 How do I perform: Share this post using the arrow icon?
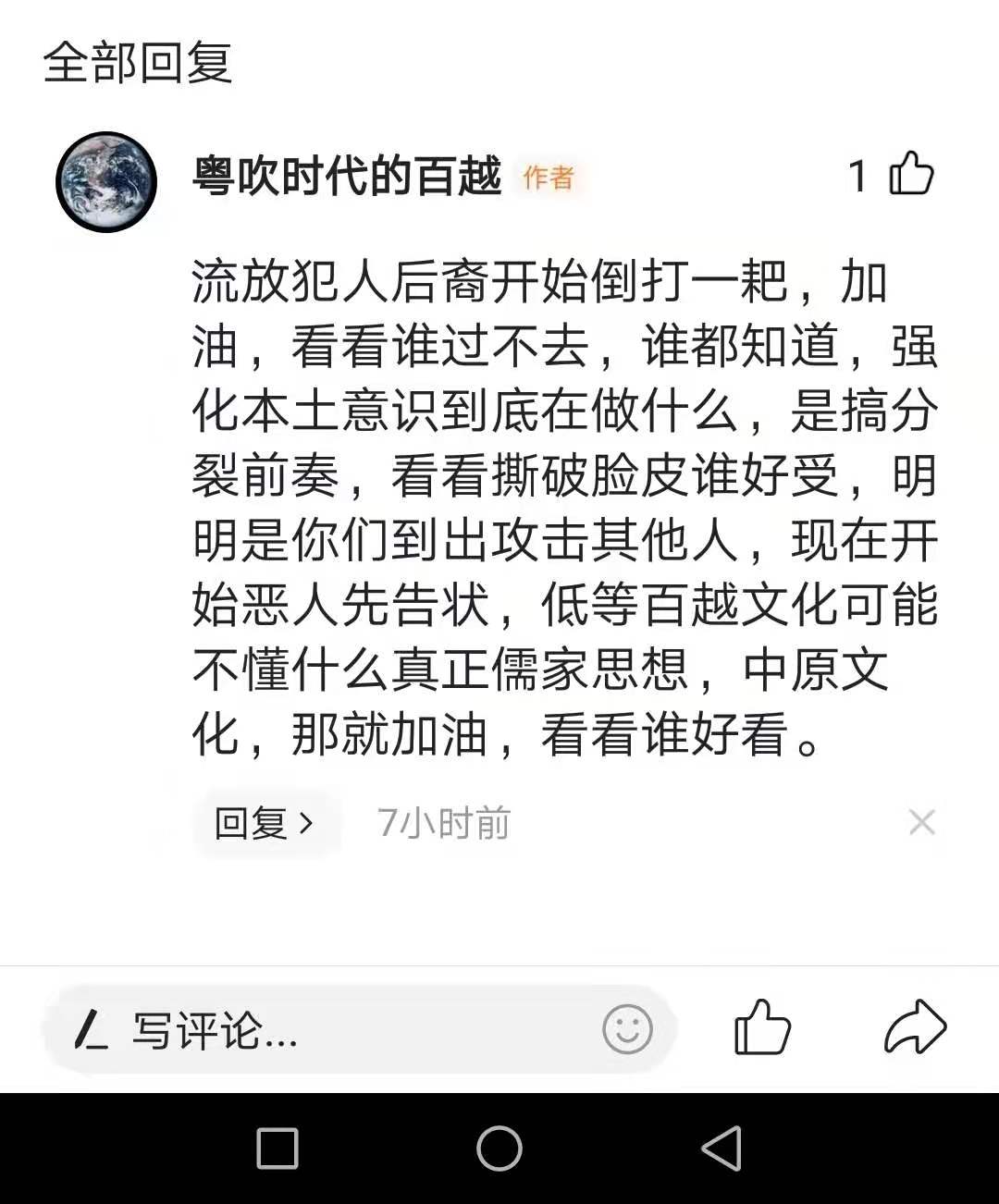(915, 1027)
